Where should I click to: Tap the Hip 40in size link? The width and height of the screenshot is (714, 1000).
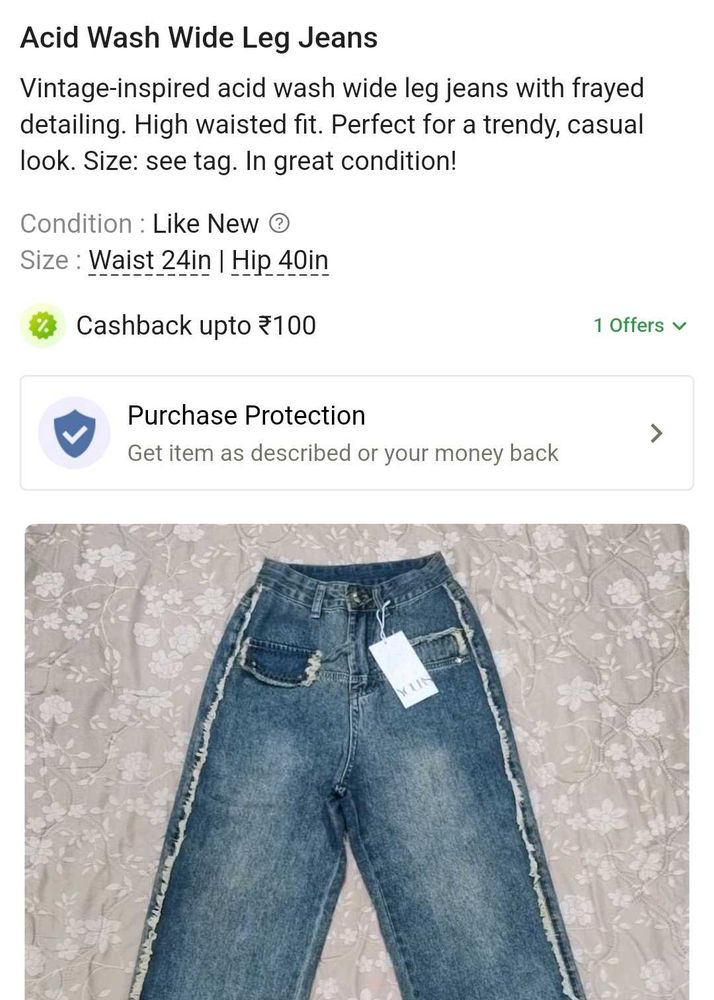pyautogui.click(x=280, y=261)
